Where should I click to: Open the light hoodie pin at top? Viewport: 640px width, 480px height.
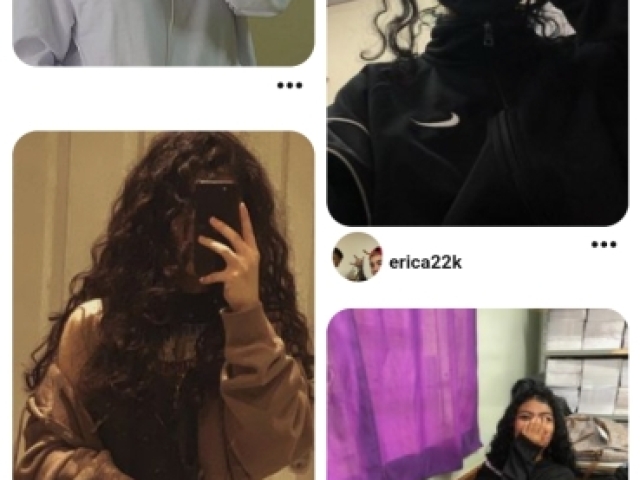163,30
